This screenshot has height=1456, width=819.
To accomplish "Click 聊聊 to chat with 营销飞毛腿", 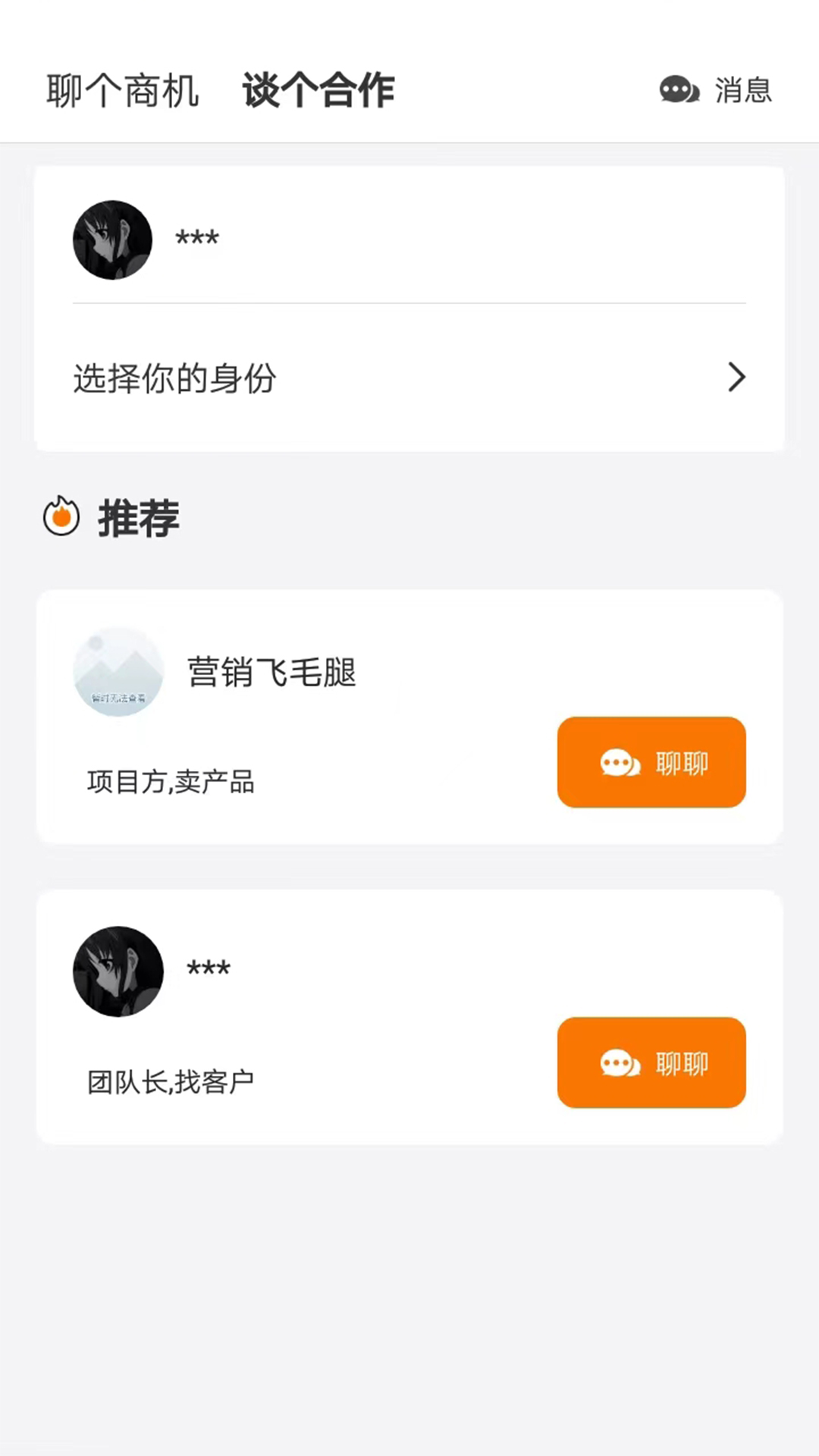I will click(651, 762).
